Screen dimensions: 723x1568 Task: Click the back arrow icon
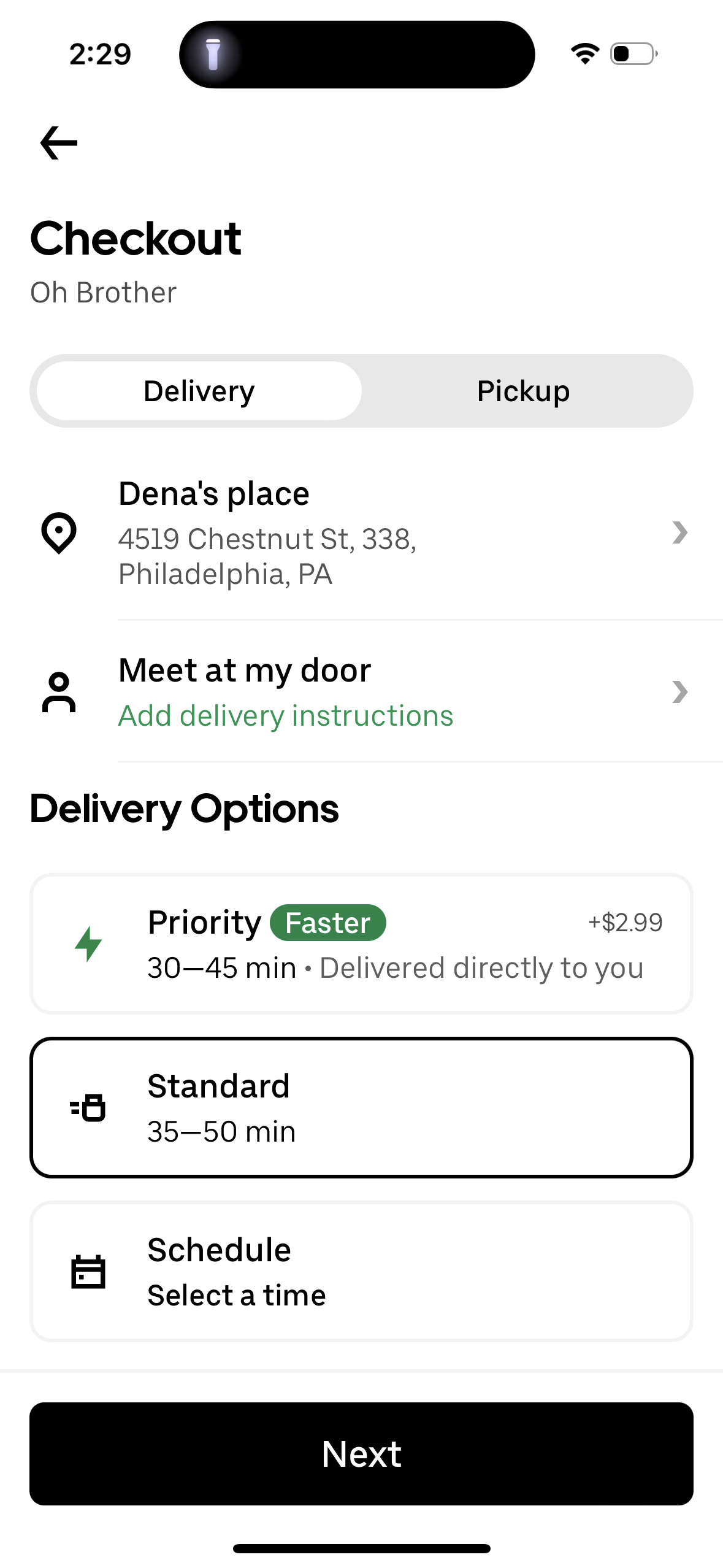coord(58,142)
